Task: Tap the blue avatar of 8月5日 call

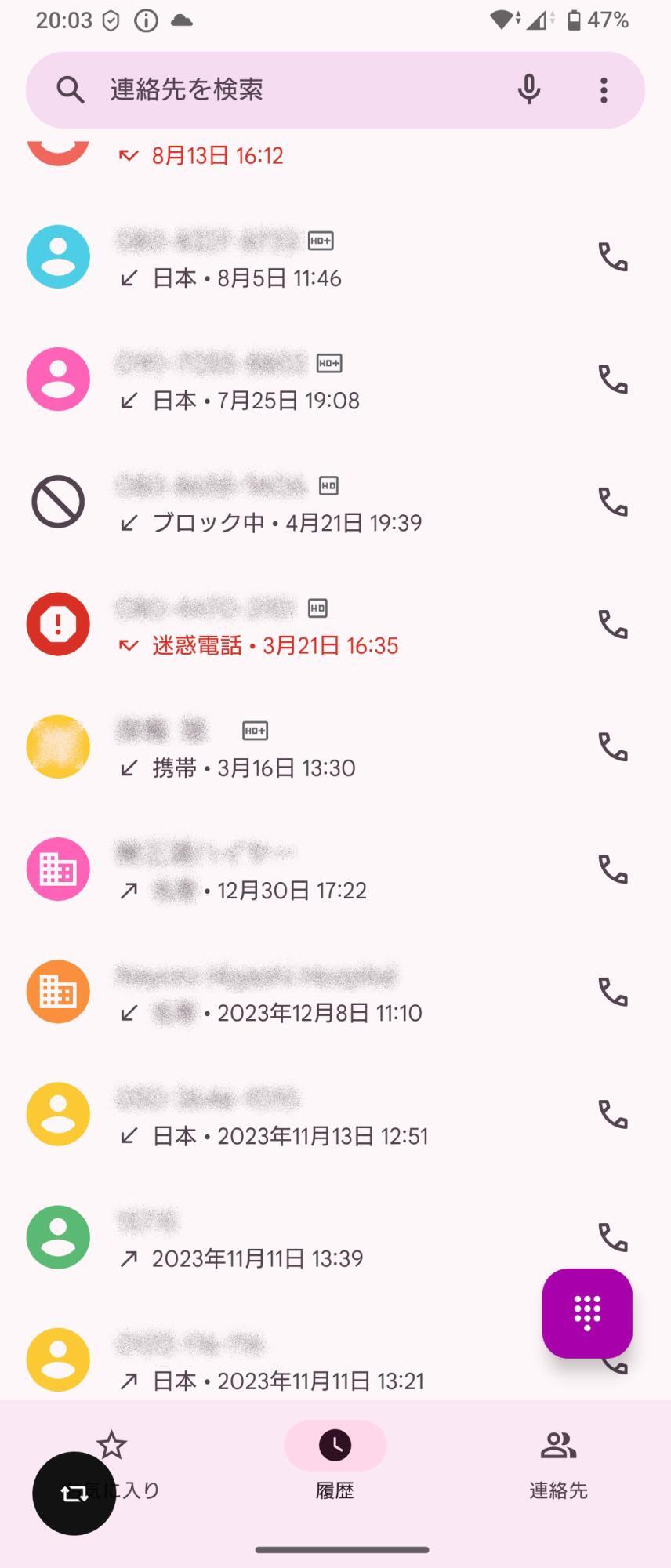Action: point(58,257)
